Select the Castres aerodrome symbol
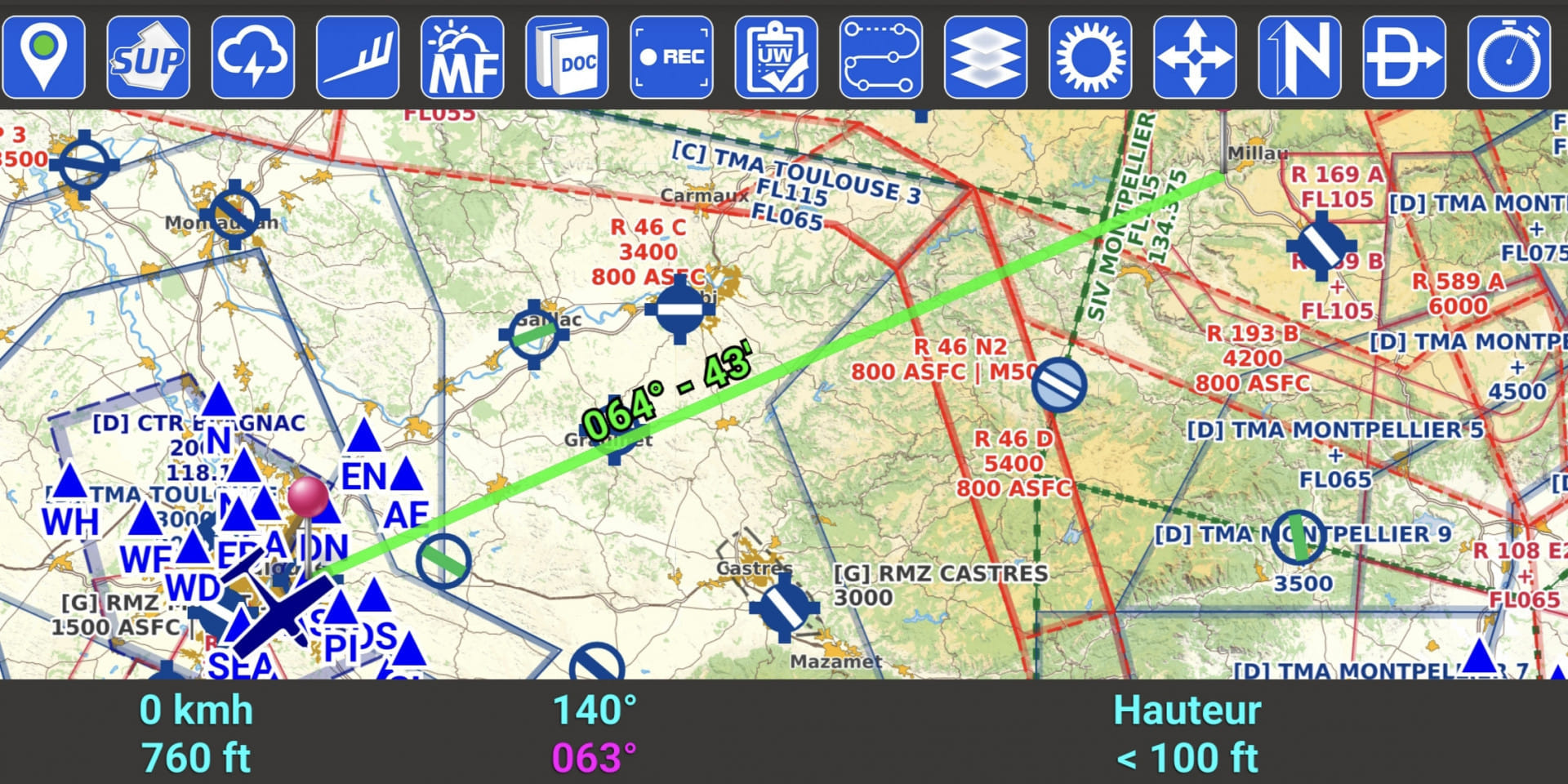Screen dimensions: 1568x784 coord(783,607)
